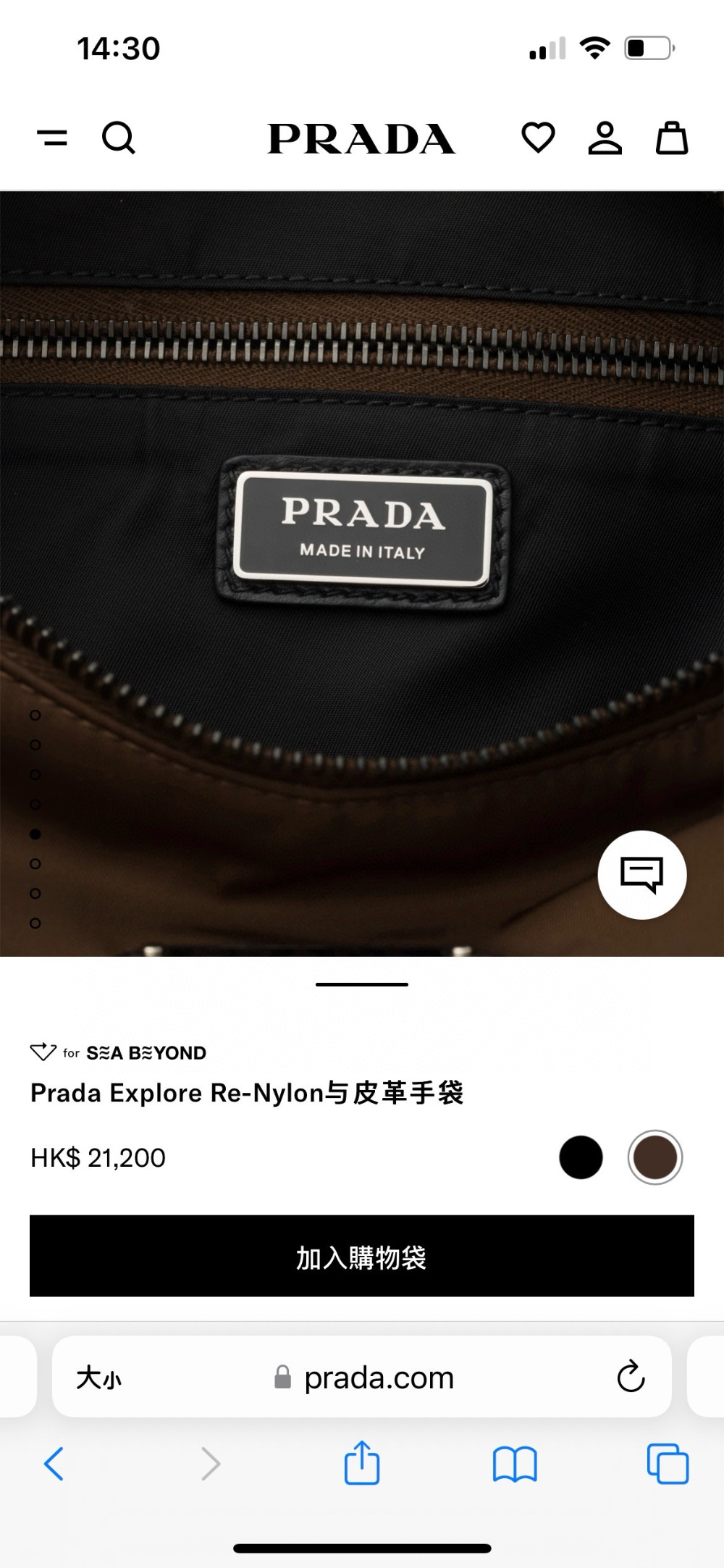The width and height of the screenshot is (724, 1568).
Task: Tap the prada.com address bar
Action: click(x=376, y=1378)
